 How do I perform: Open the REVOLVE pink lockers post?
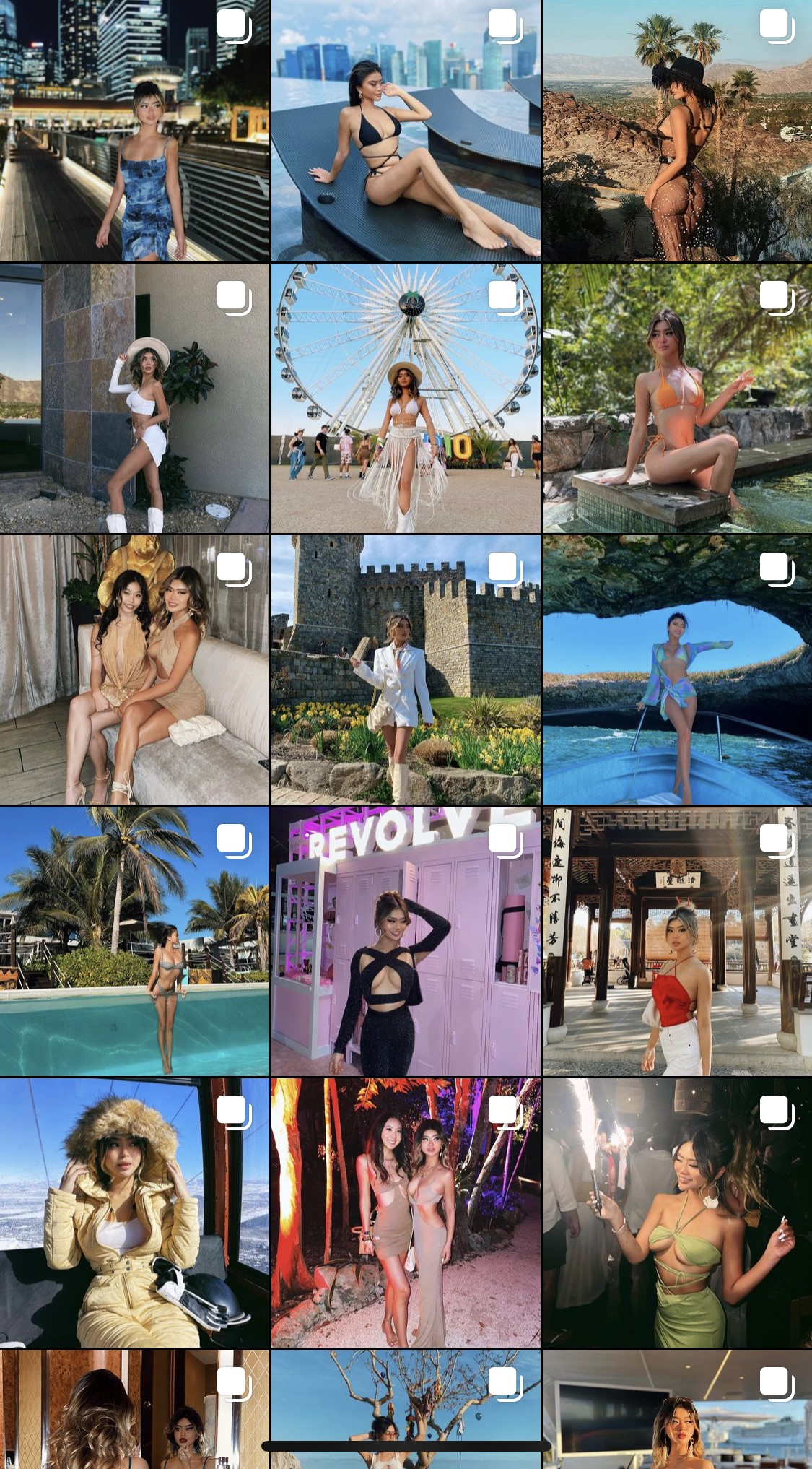(x=406, y=941)
